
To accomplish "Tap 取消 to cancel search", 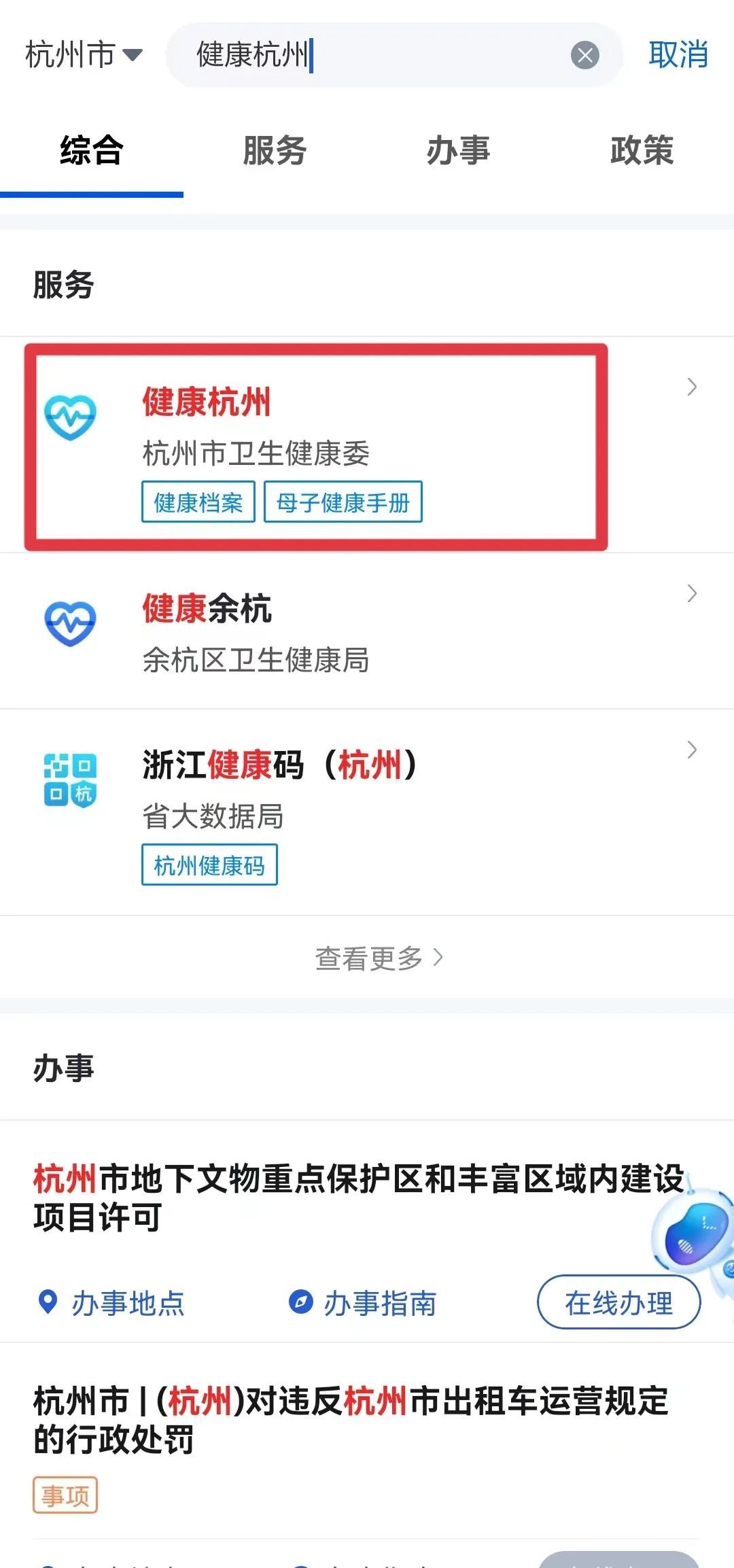I will coord(678,54).
